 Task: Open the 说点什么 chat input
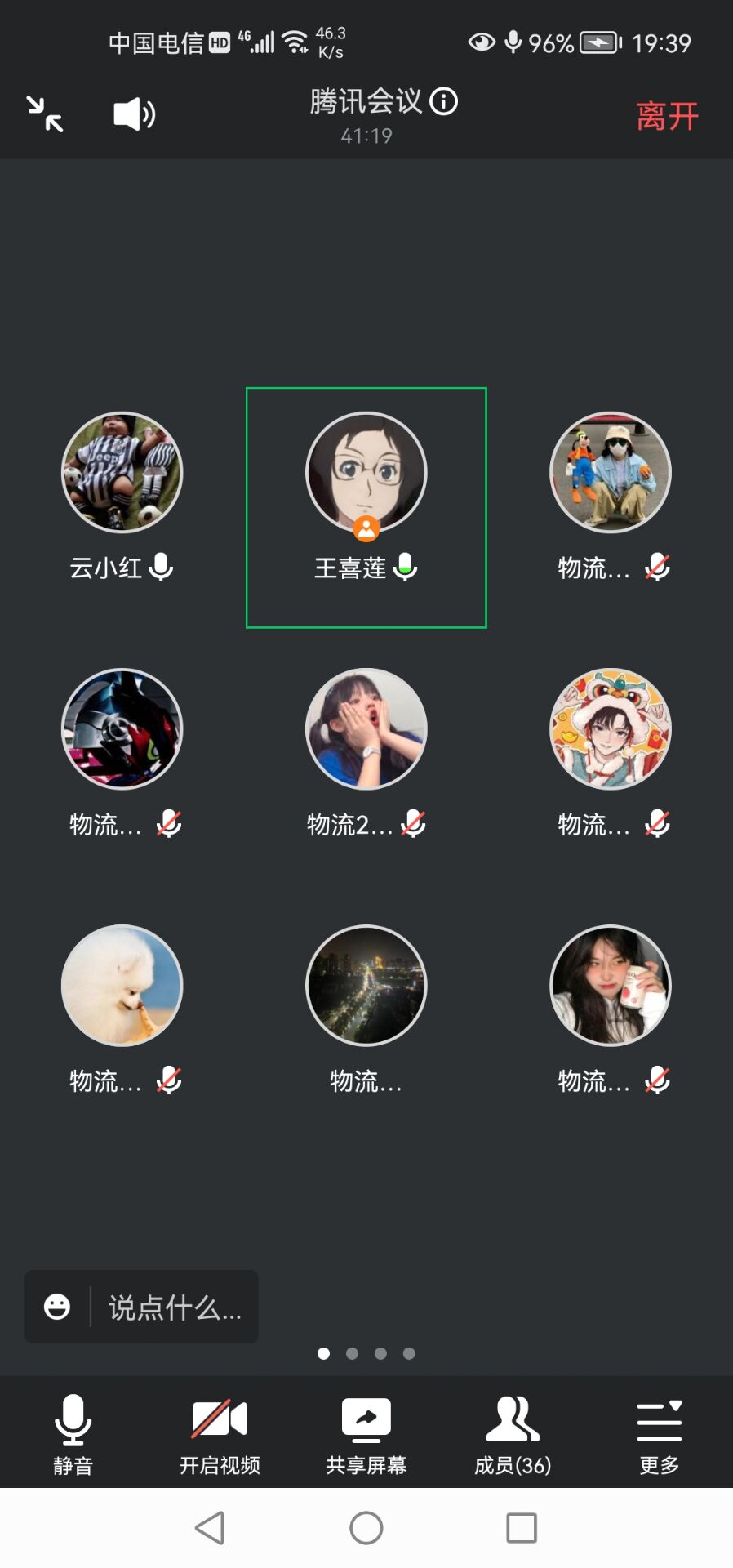pos(175,1307)
